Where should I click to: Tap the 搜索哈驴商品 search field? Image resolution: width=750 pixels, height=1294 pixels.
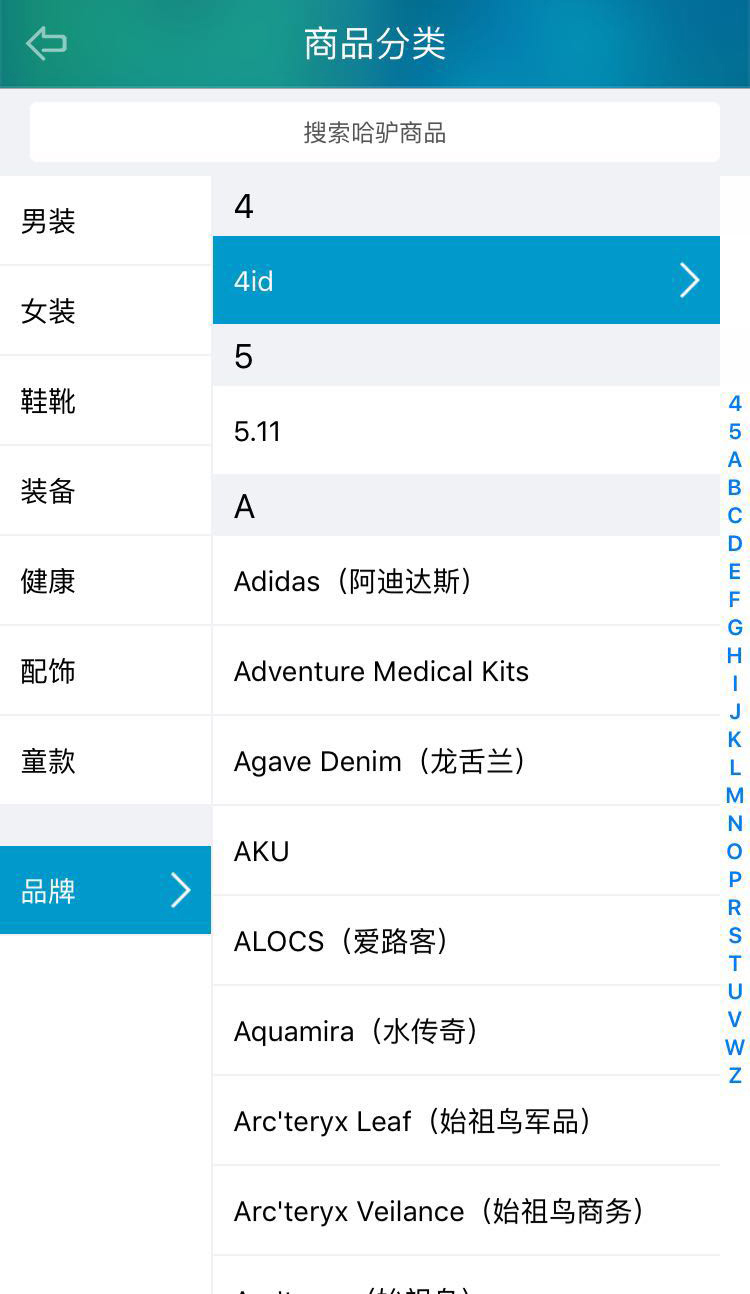(375, 131)
